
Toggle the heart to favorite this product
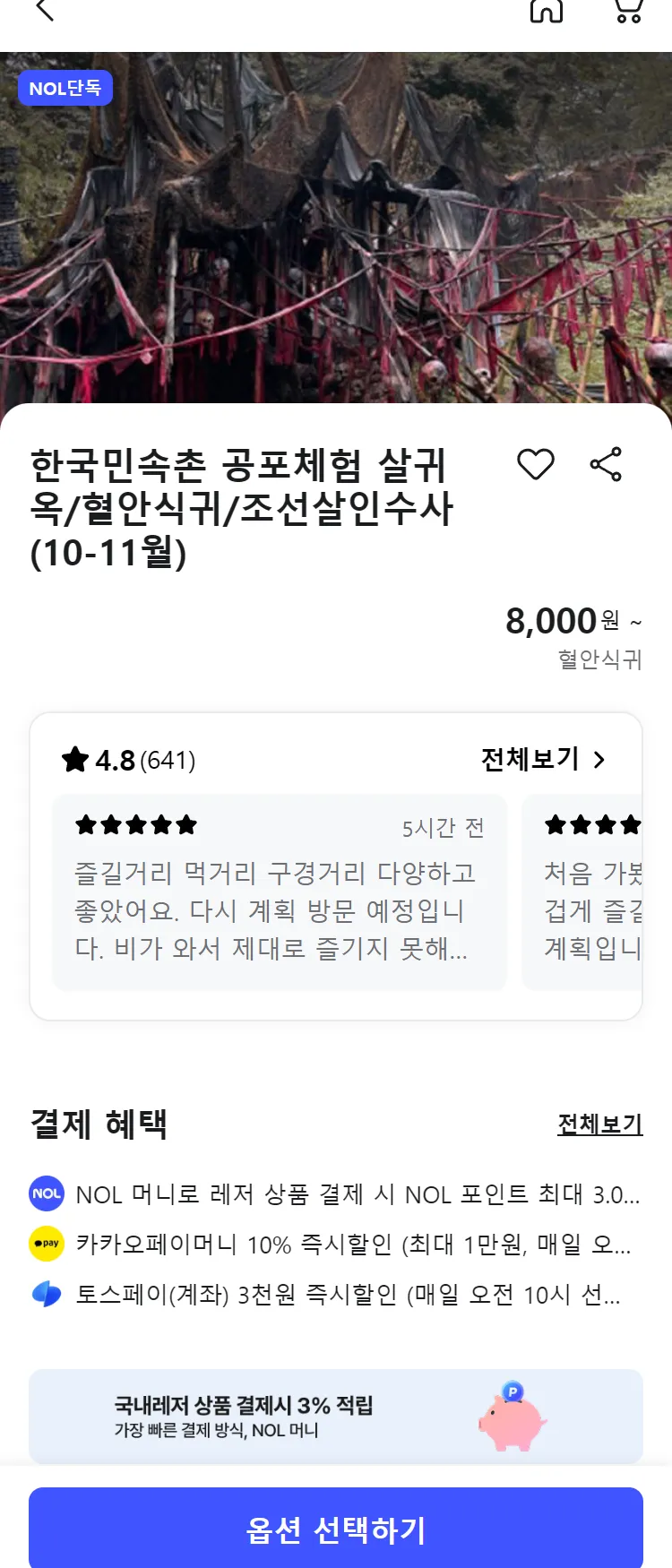pos(536,464)
